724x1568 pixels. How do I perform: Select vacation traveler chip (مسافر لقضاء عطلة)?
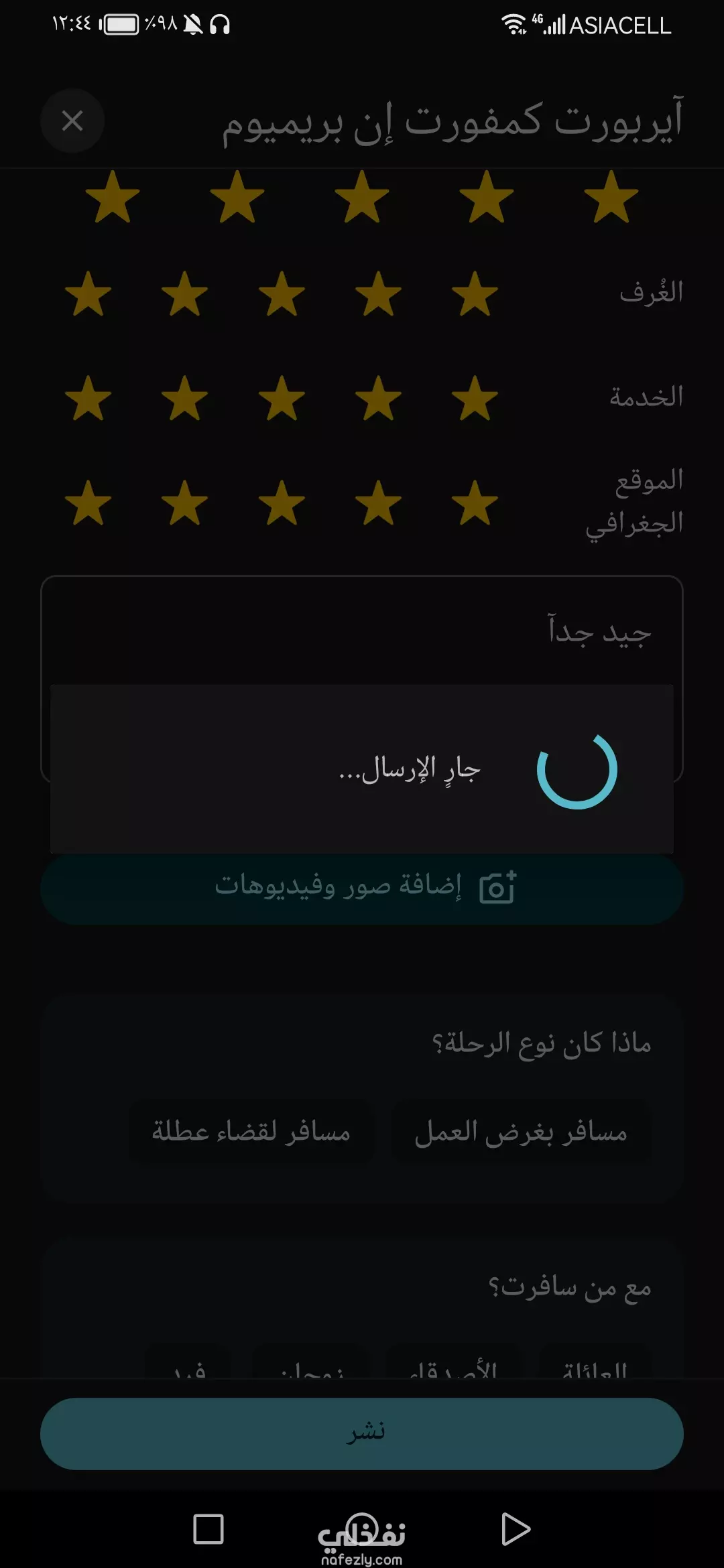(251, 1132)
